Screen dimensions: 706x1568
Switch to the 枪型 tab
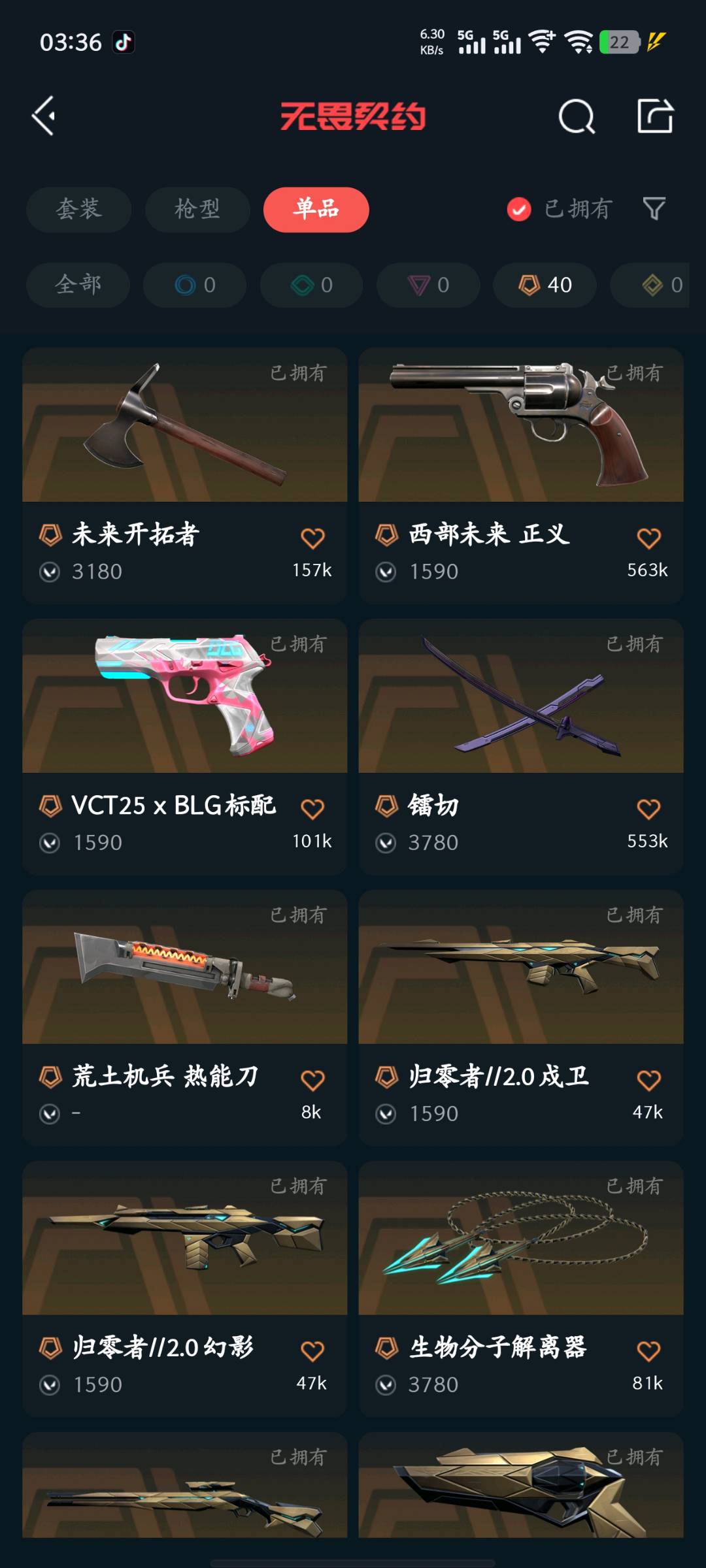pyautogui.click(x=197, y=210)
